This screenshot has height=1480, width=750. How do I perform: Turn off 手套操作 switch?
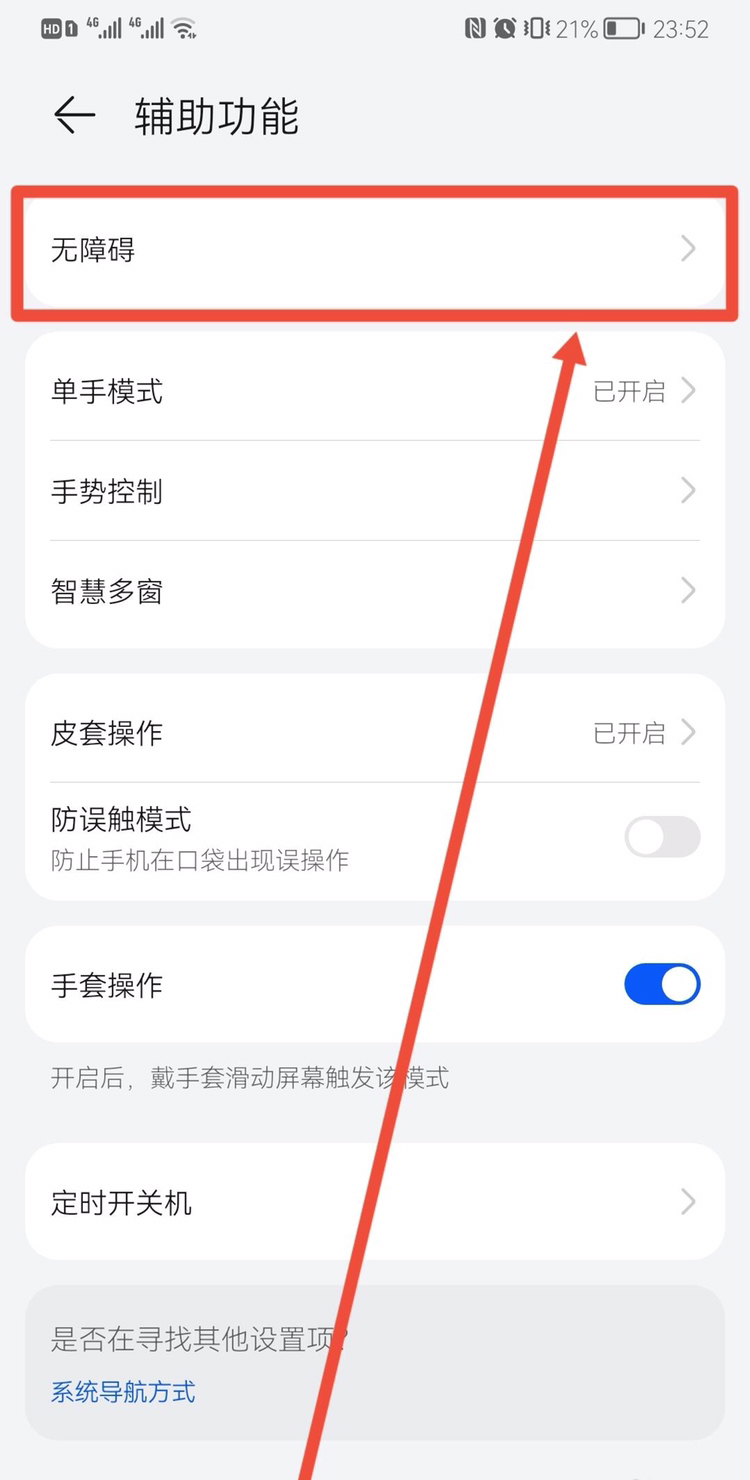coord(662,985)
